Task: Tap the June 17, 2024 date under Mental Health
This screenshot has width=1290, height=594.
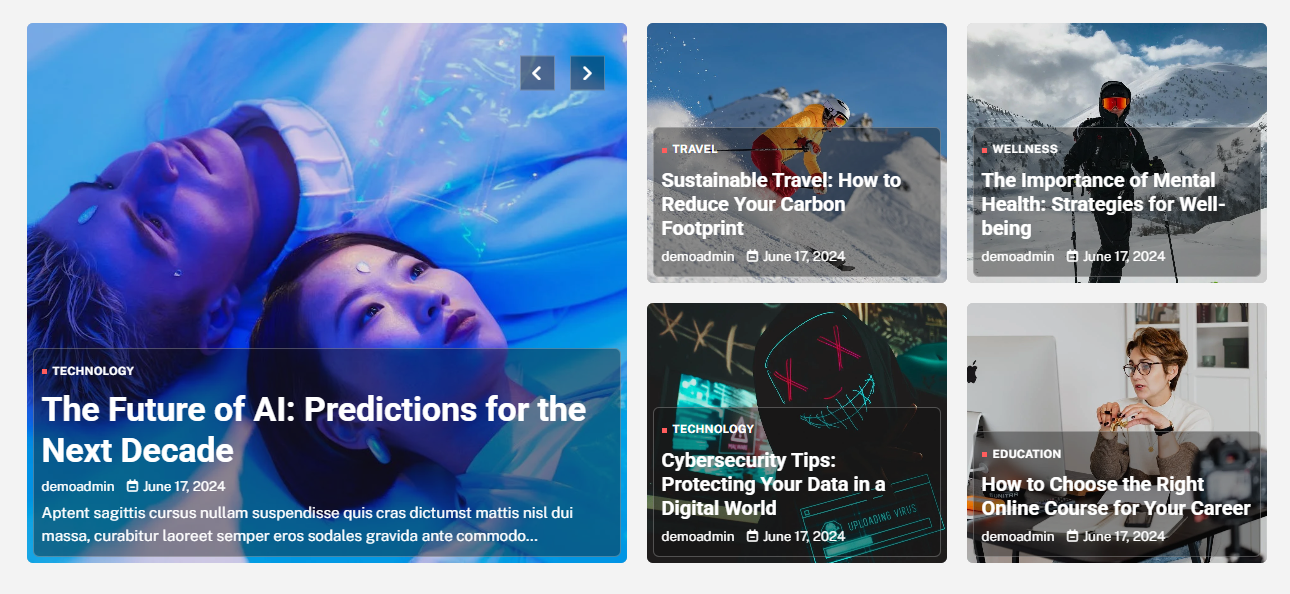Action: pos(1123,256)
